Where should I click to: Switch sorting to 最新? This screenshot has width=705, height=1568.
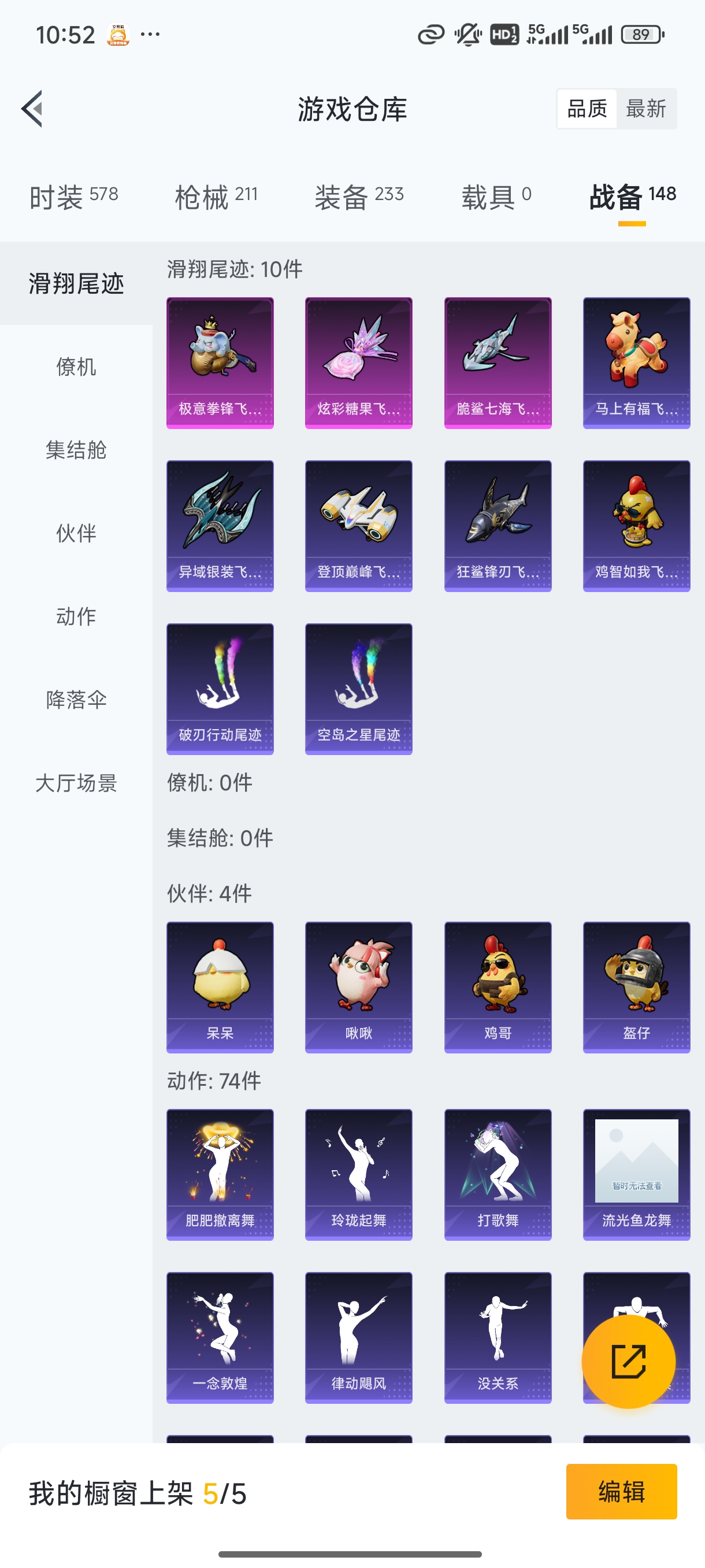pos(647,108)
